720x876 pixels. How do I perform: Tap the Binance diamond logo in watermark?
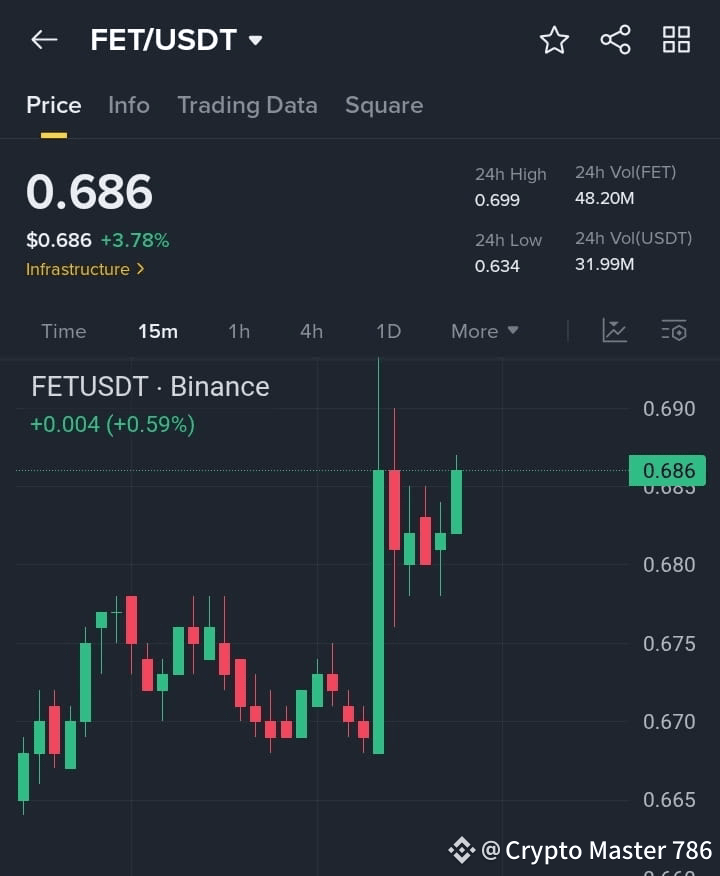(x=461, y=851)
